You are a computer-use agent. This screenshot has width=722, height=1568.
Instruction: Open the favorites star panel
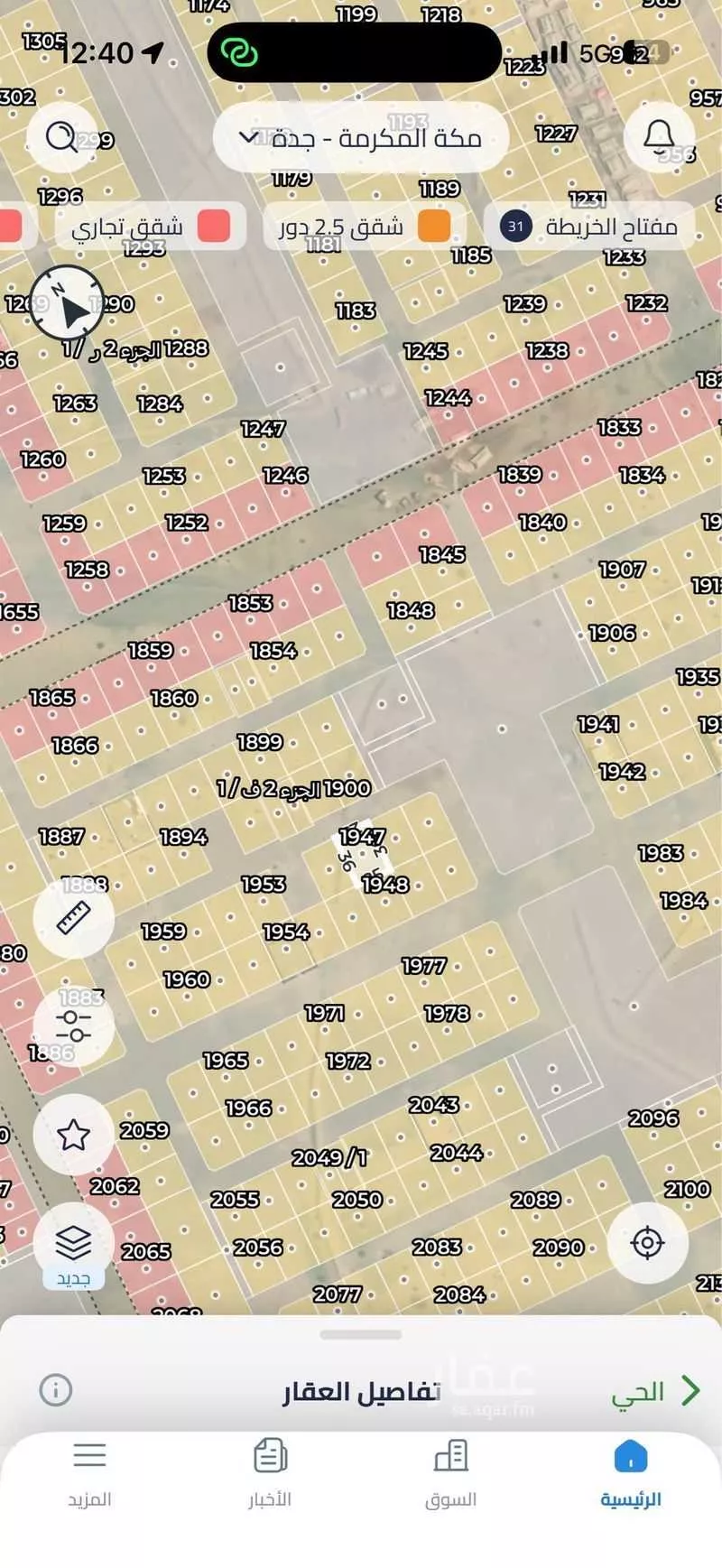72,1135
